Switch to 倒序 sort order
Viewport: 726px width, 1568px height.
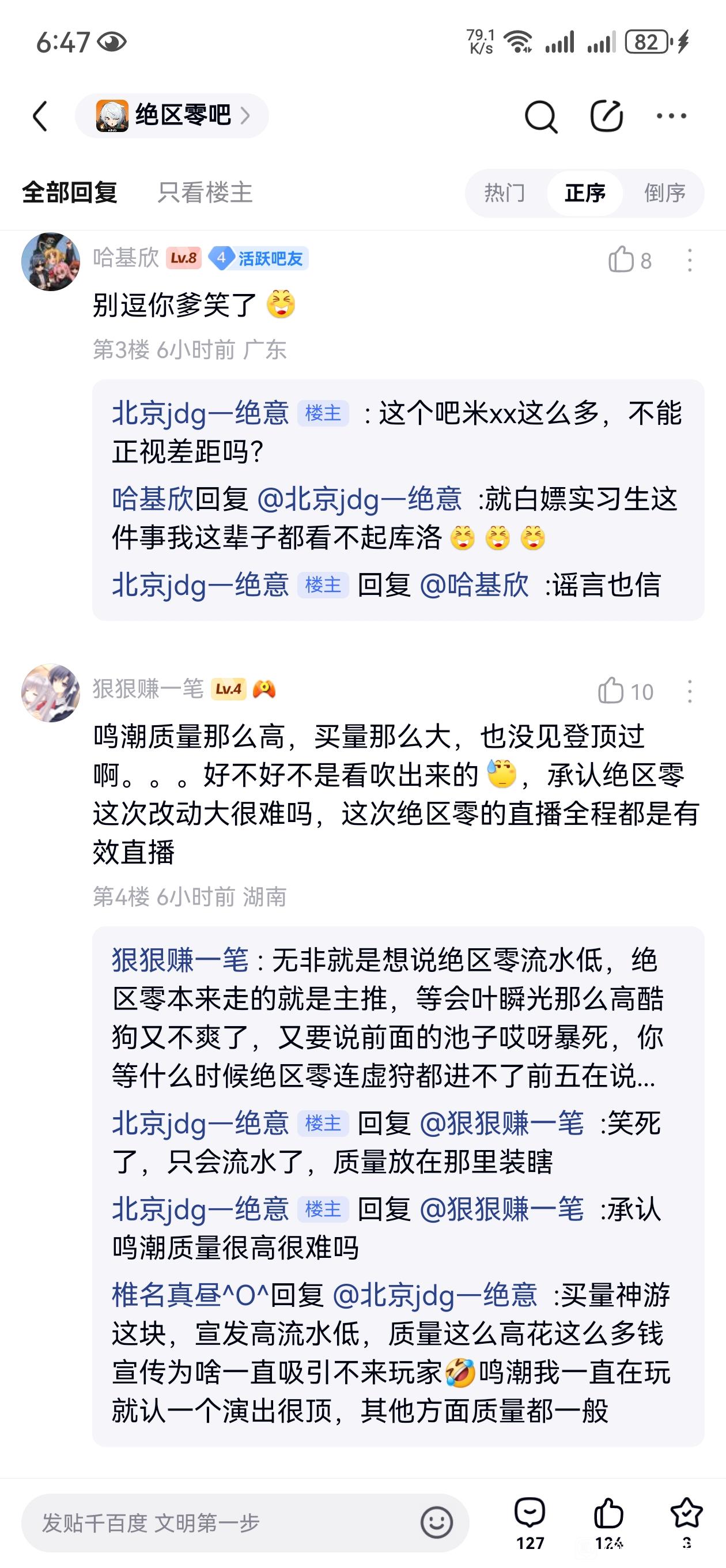click(x=664, y=194)
